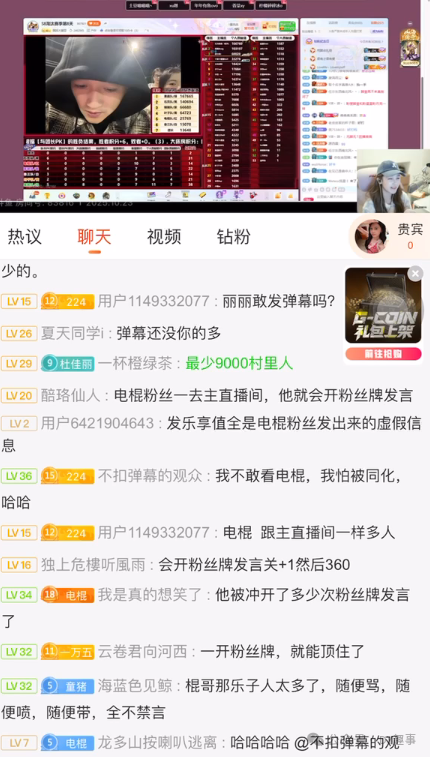Open the 视频 tab
The image size is (430, 757).
tap(164, 237)
